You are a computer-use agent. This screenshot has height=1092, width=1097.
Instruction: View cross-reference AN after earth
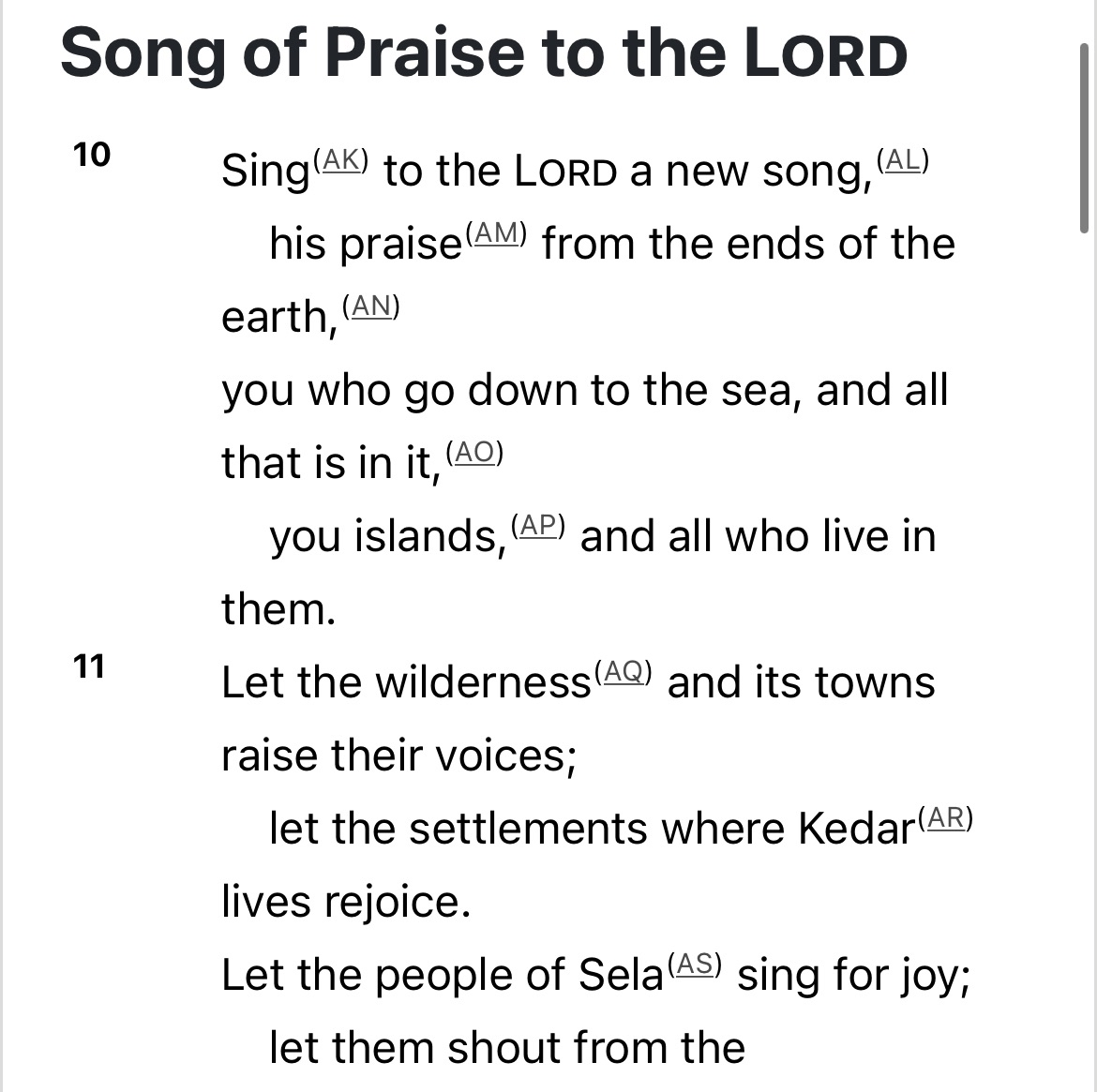point(371,307)
